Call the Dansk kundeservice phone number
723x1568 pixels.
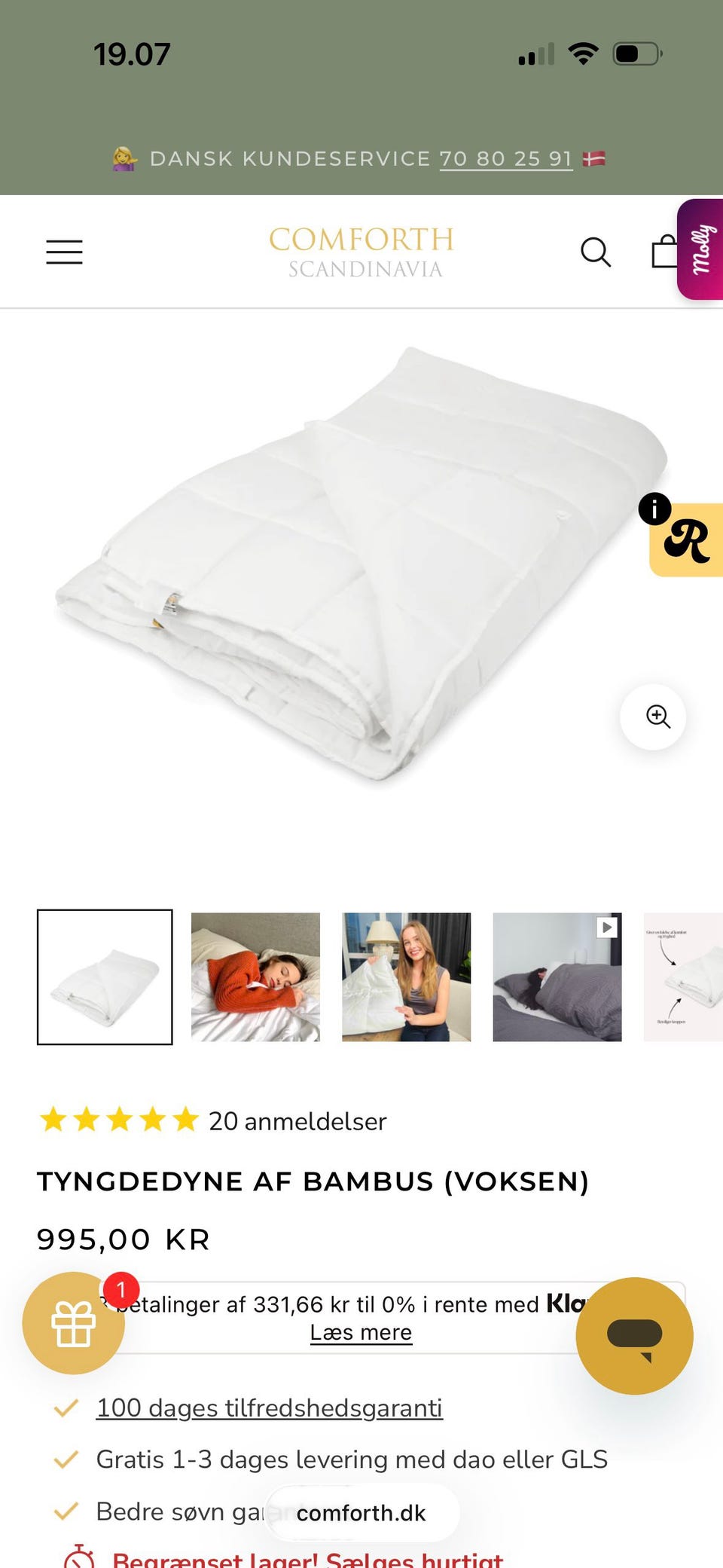point(505,158)
